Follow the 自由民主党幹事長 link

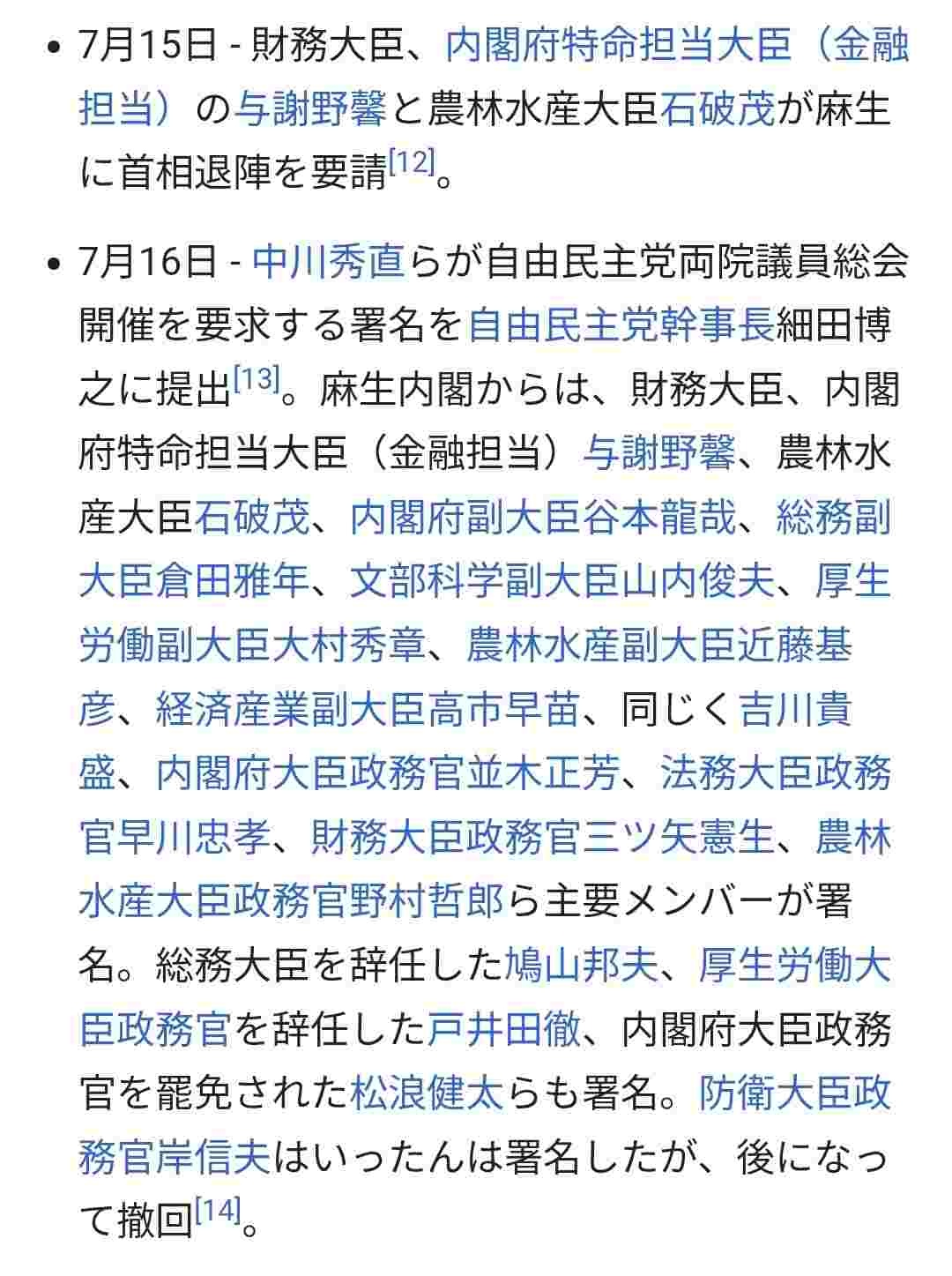coord(620,325)
